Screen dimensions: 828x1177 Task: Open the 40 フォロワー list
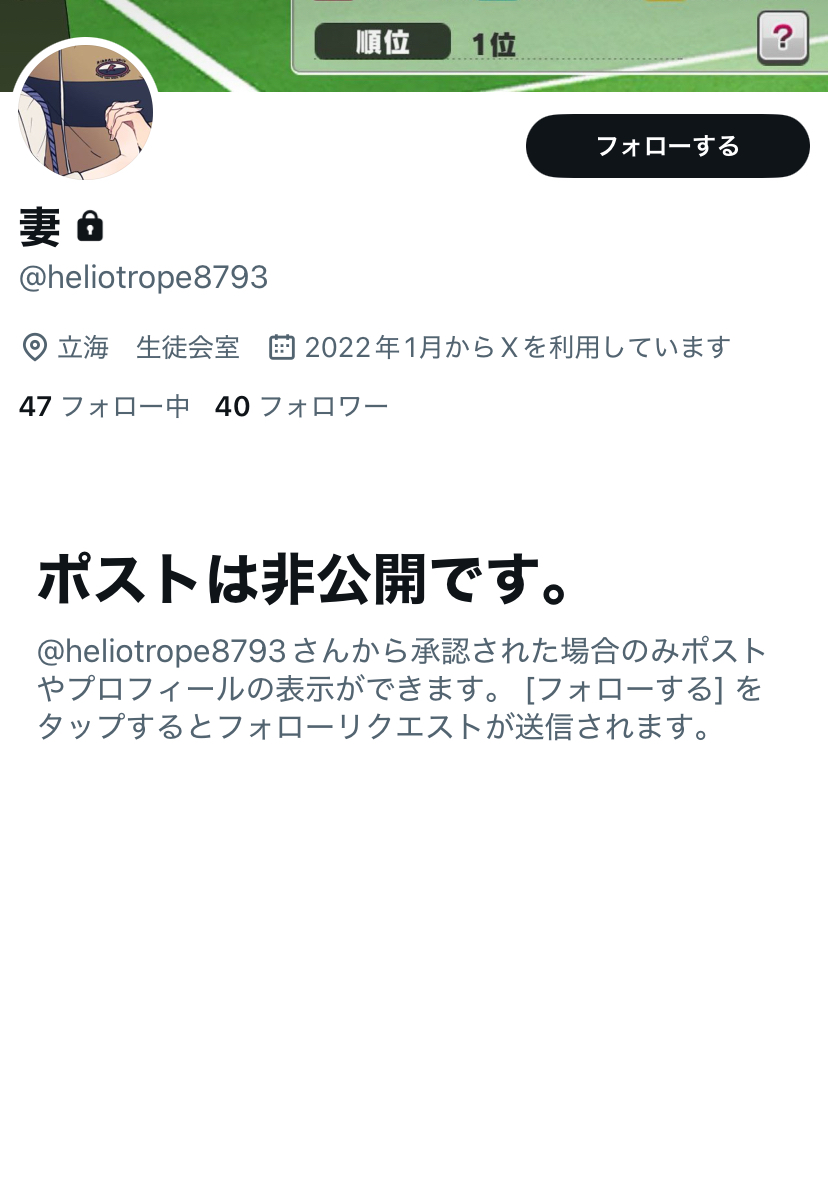(301, 406)
